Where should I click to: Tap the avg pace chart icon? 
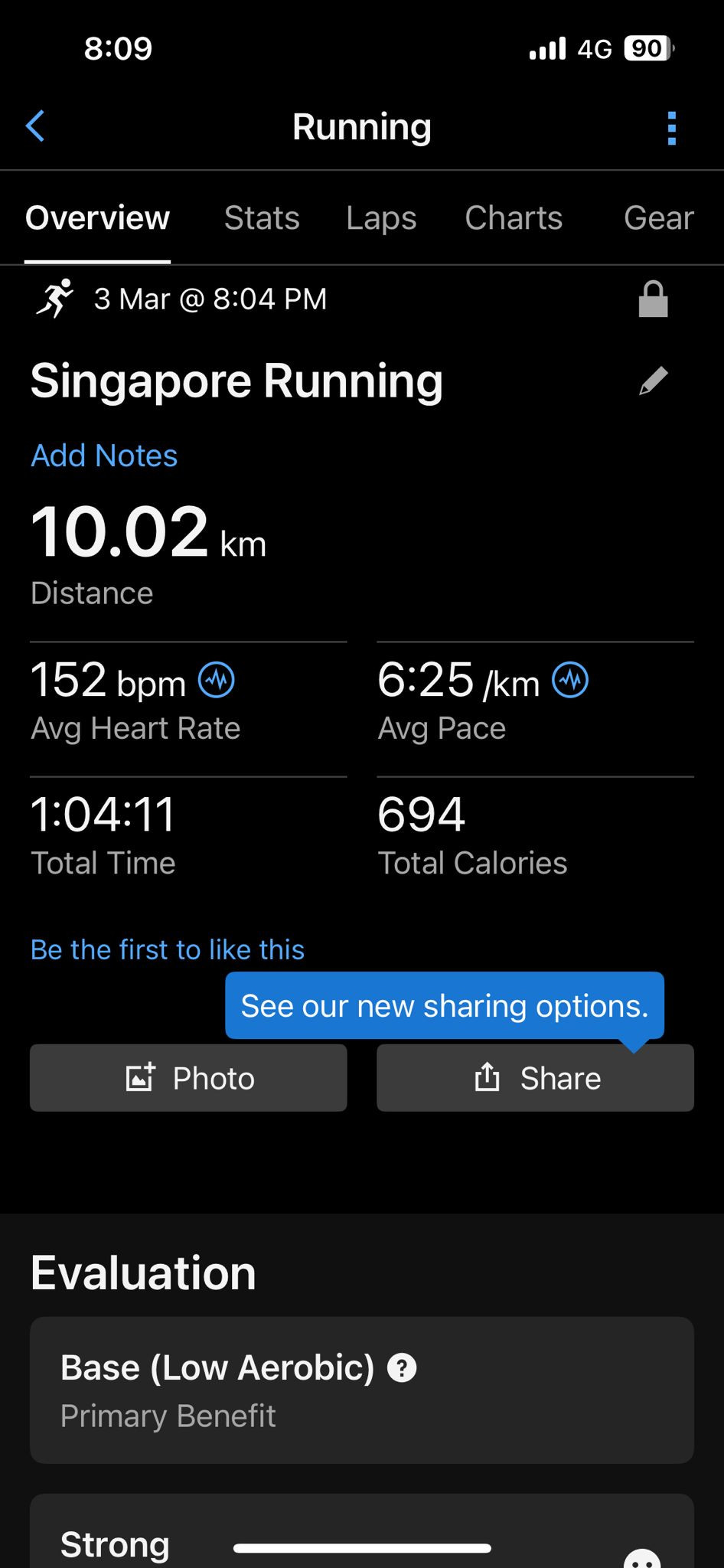[x=570, y=680]
